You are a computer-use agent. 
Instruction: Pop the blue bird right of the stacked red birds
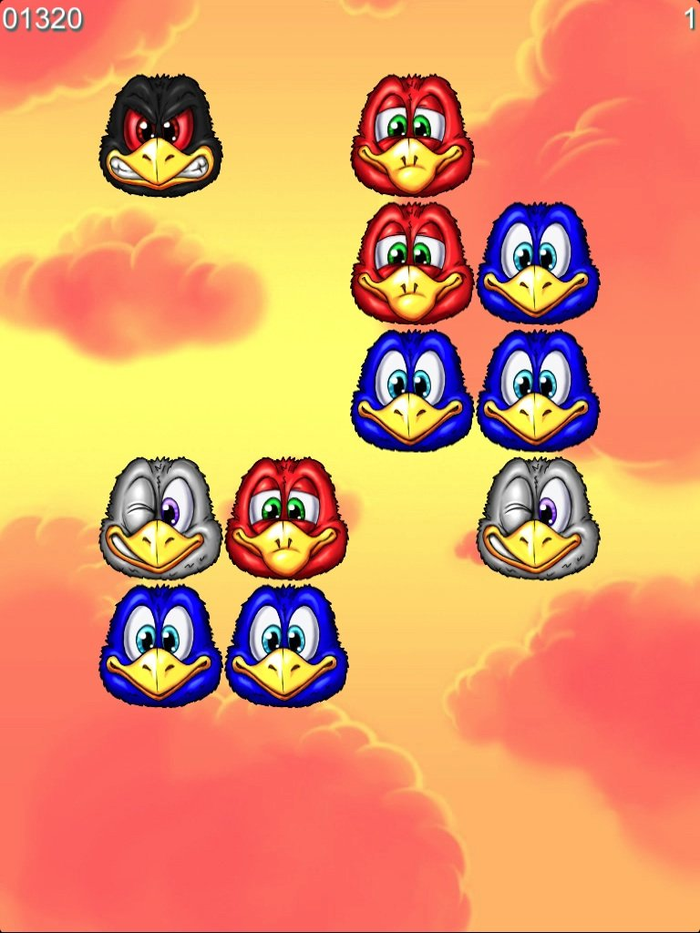pyautogui.click(x=538, y=262)
